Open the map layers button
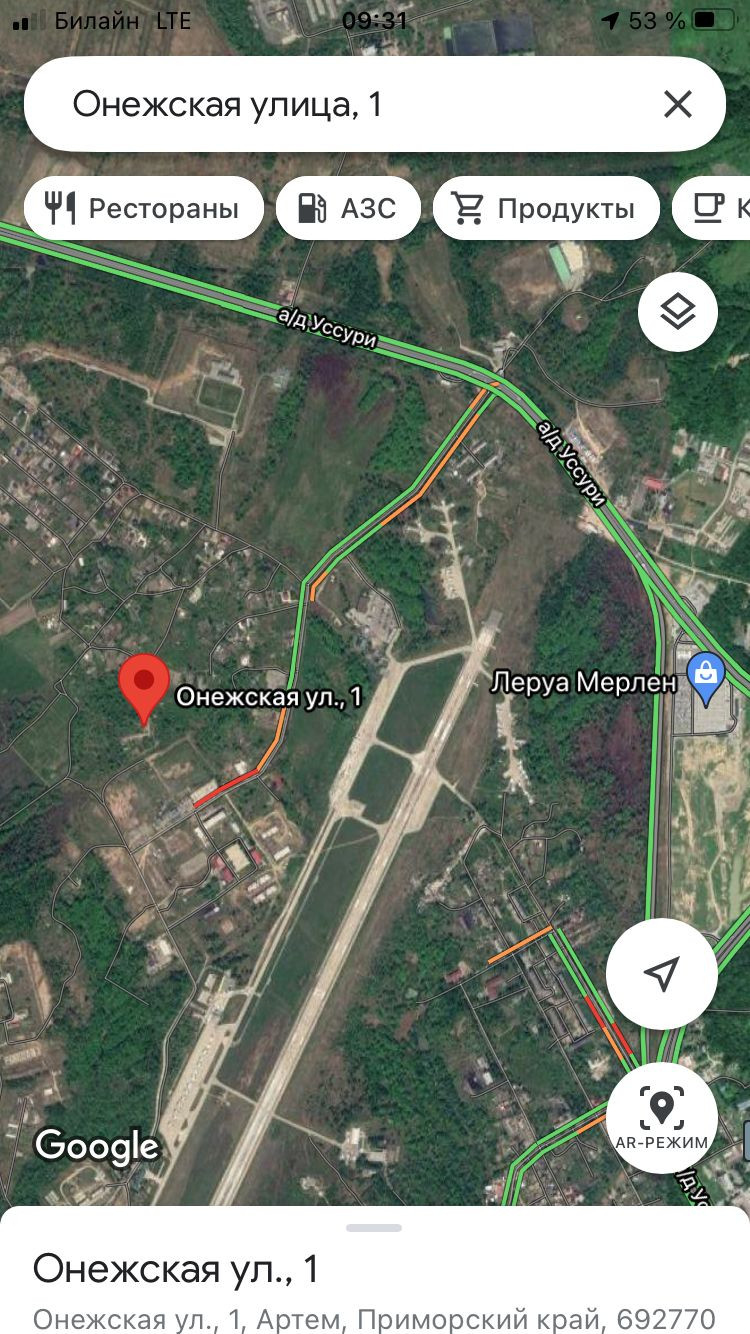Image resolution: width=750 pixels, height=1334 pixels. [678, 312]
